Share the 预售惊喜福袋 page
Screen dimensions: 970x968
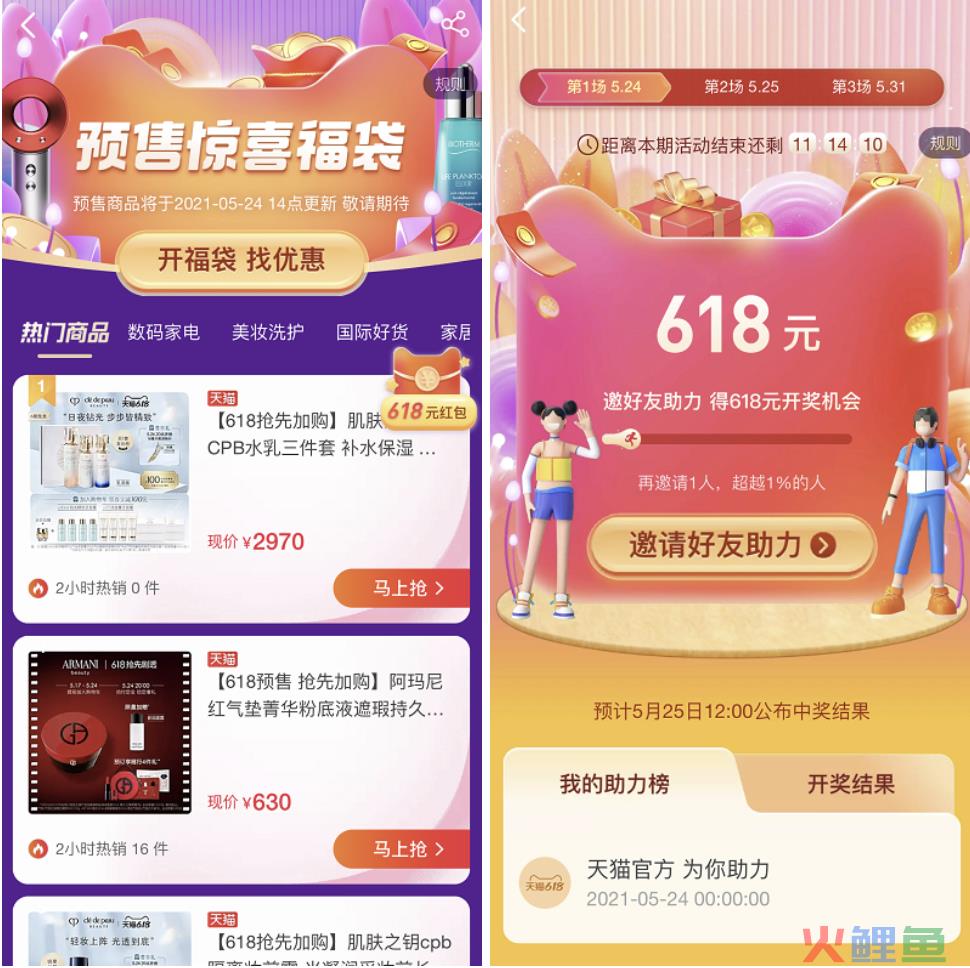pos(455,23)
